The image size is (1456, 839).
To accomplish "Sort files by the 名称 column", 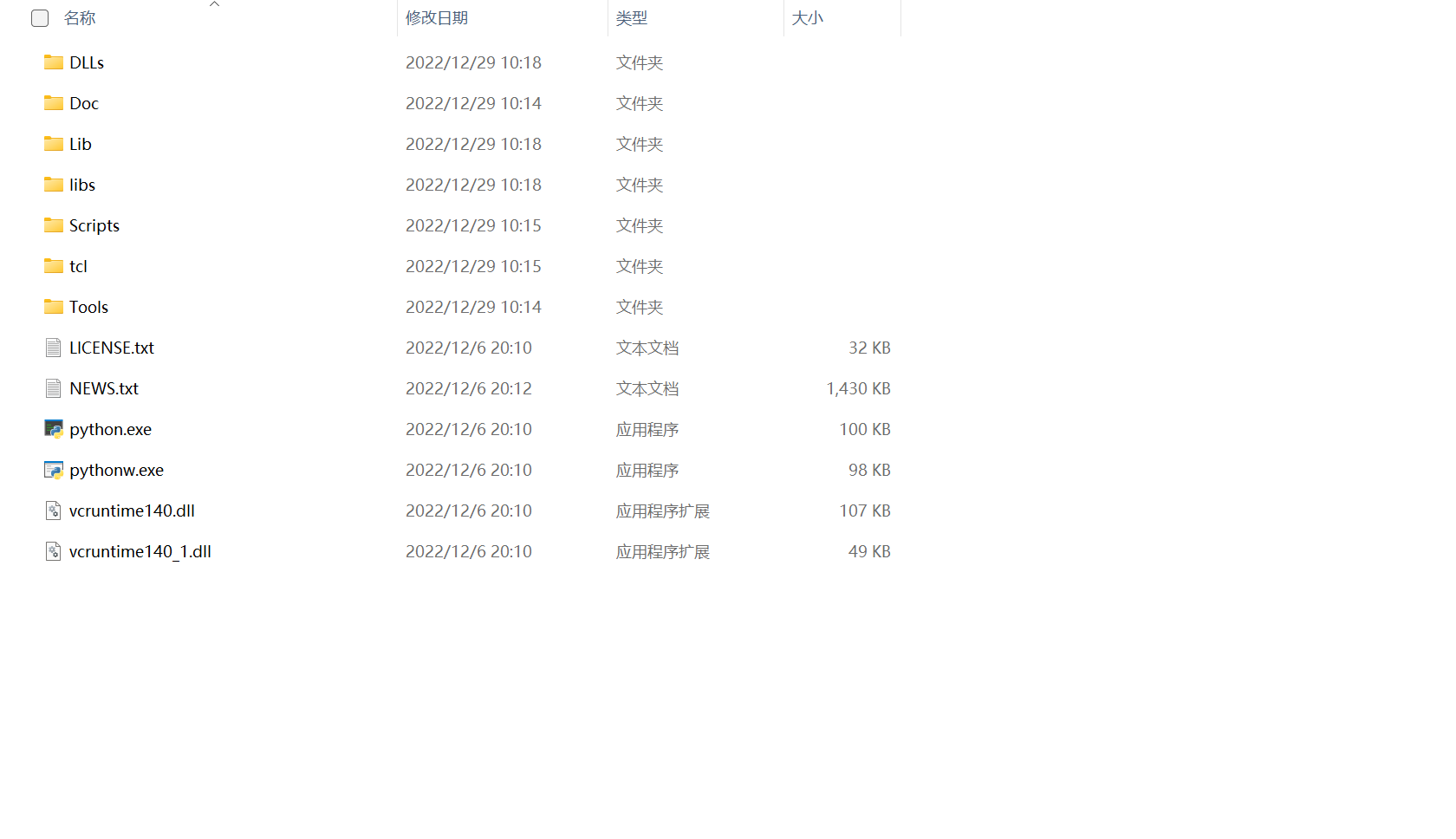I will [x=80, y=18].
